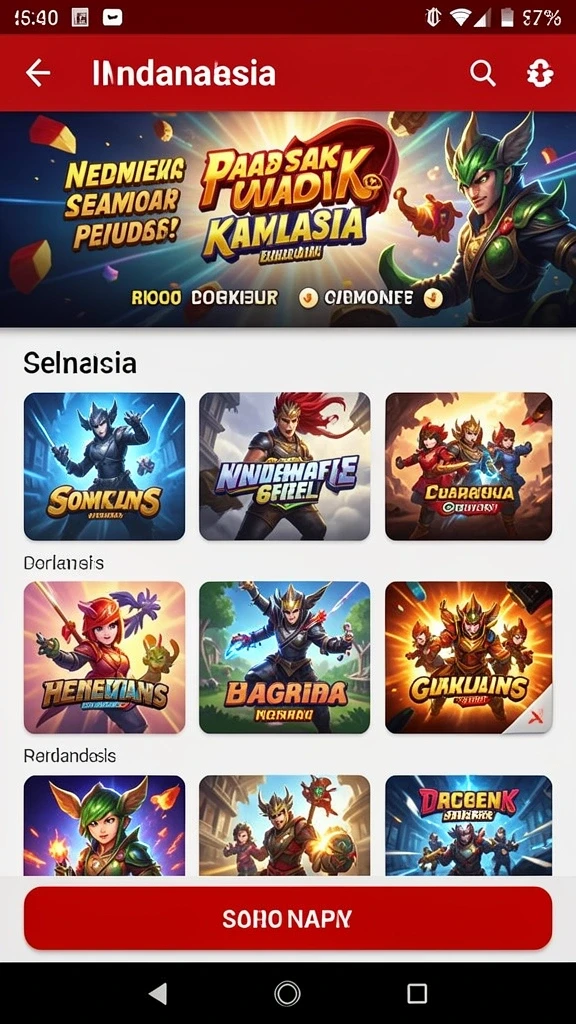Open the HENEMIANS game tile

click(x=104, y=658)
